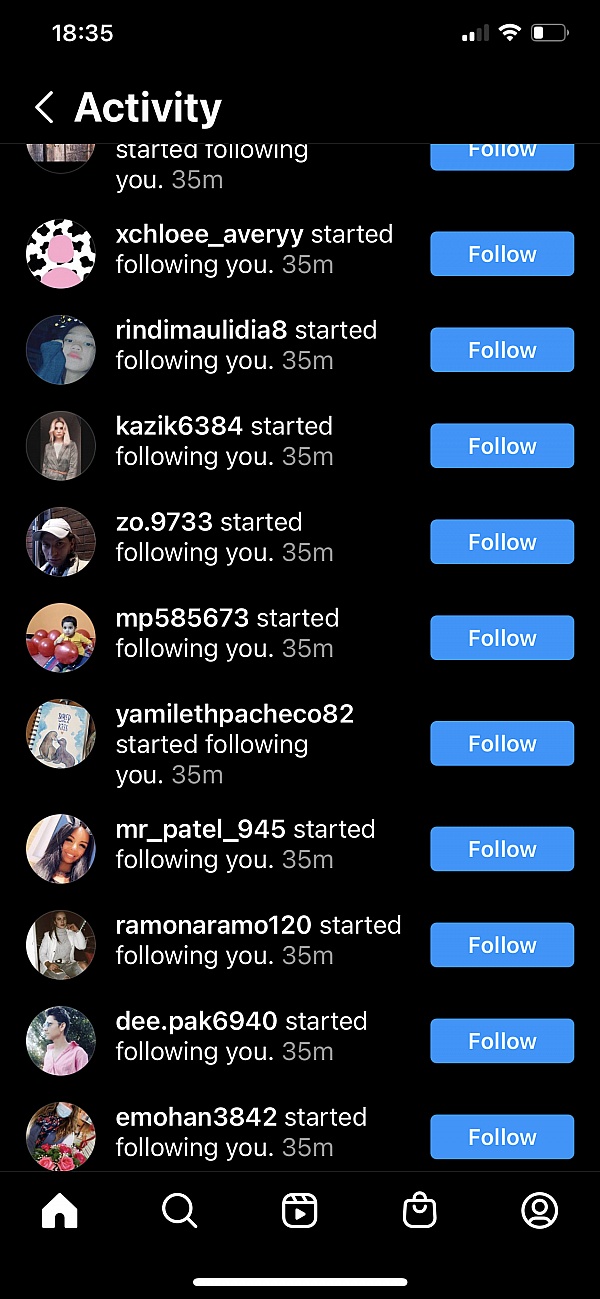Screen dimensions: 600x1299
Task: Switch to the Reels tab
Action: point(300,1211)
